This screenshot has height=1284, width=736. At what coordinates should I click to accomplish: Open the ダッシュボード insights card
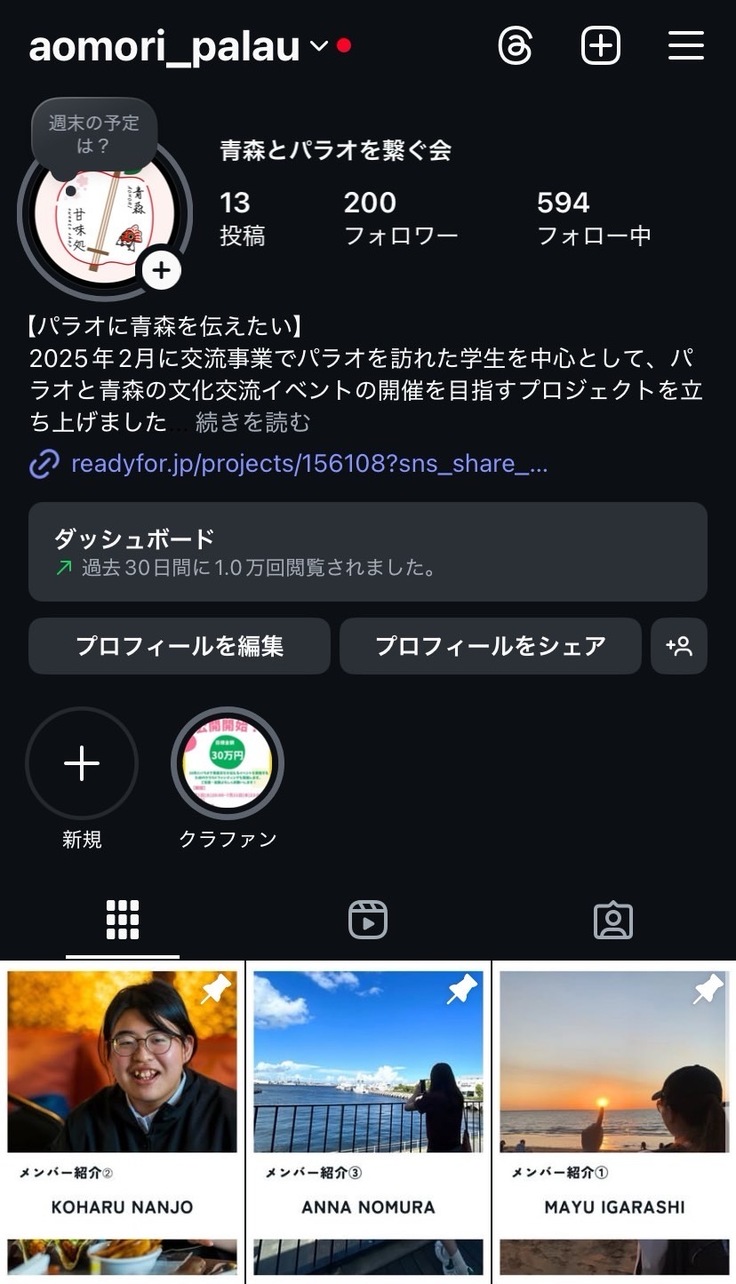(367, 552)
